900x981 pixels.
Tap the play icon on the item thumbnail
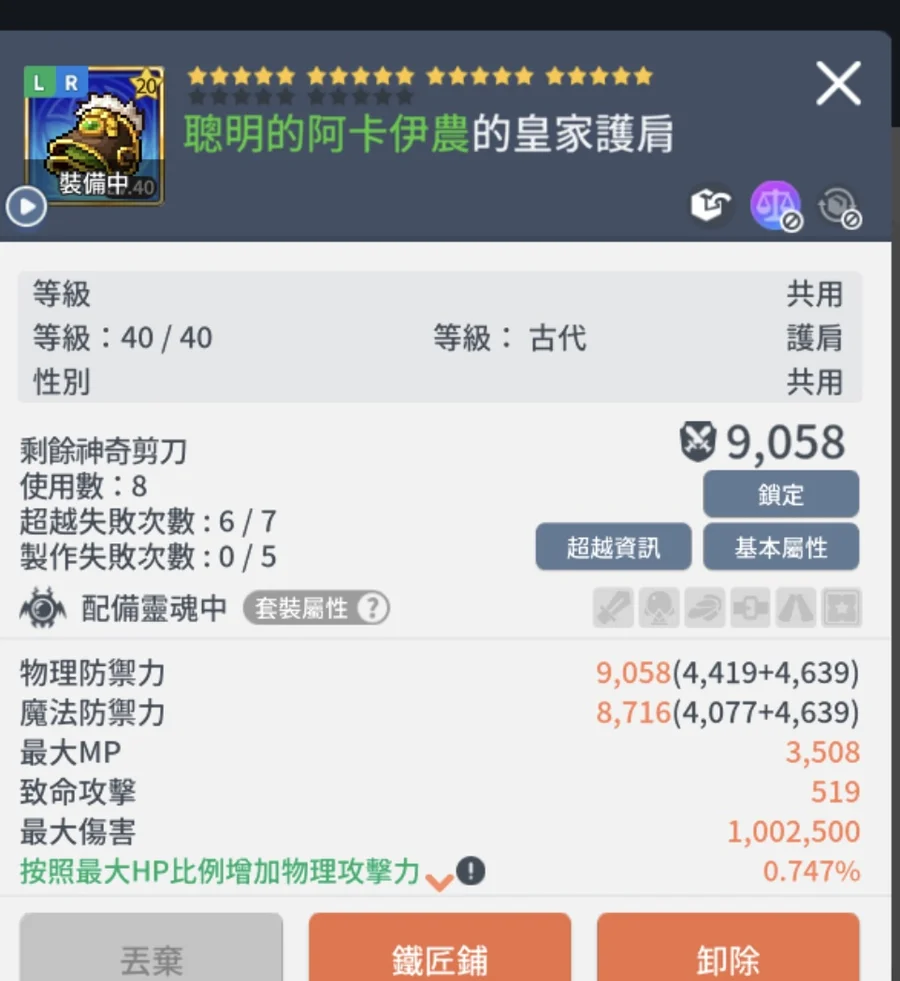(26, 208)
